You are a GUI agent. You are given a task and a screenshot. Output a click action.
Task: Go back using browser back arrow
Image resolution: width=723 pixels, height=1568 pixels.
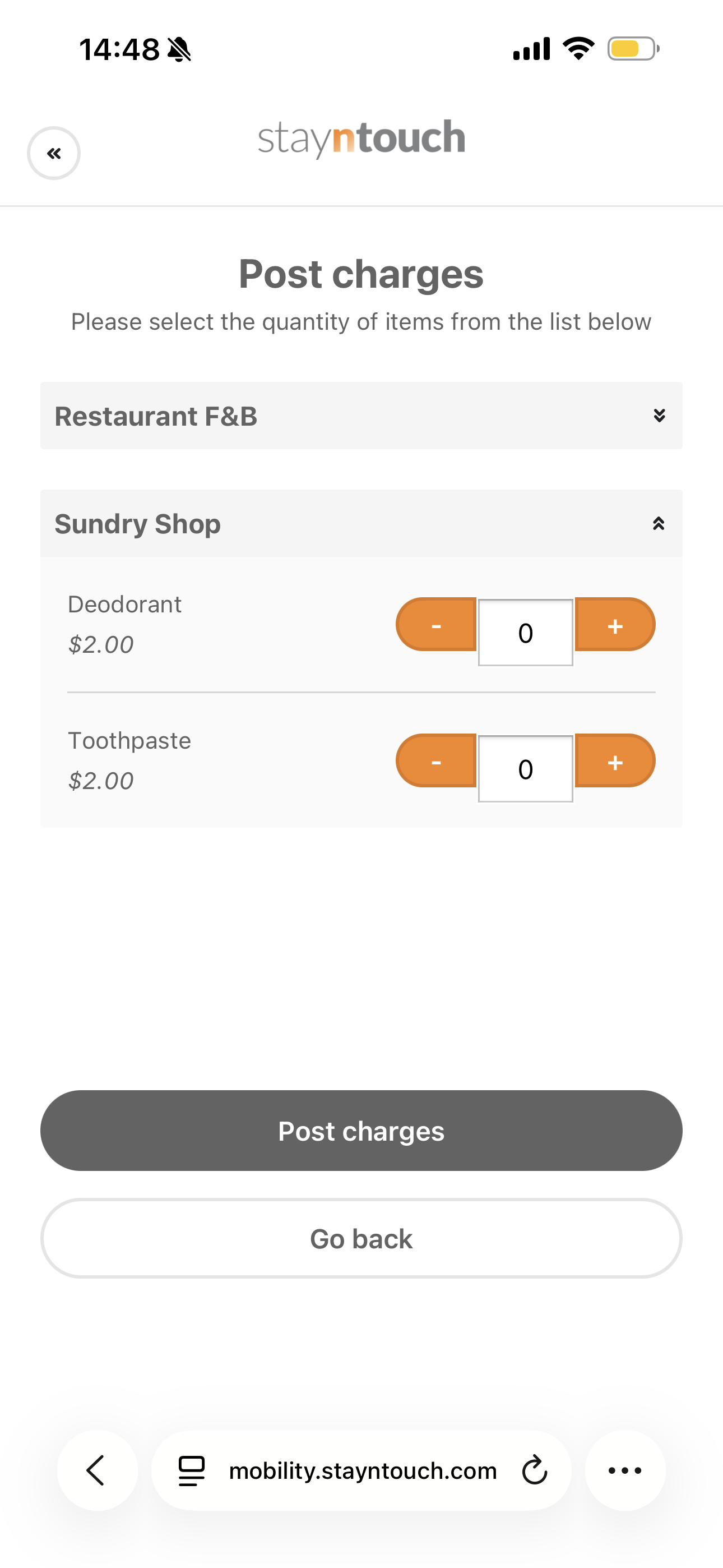97,1470
